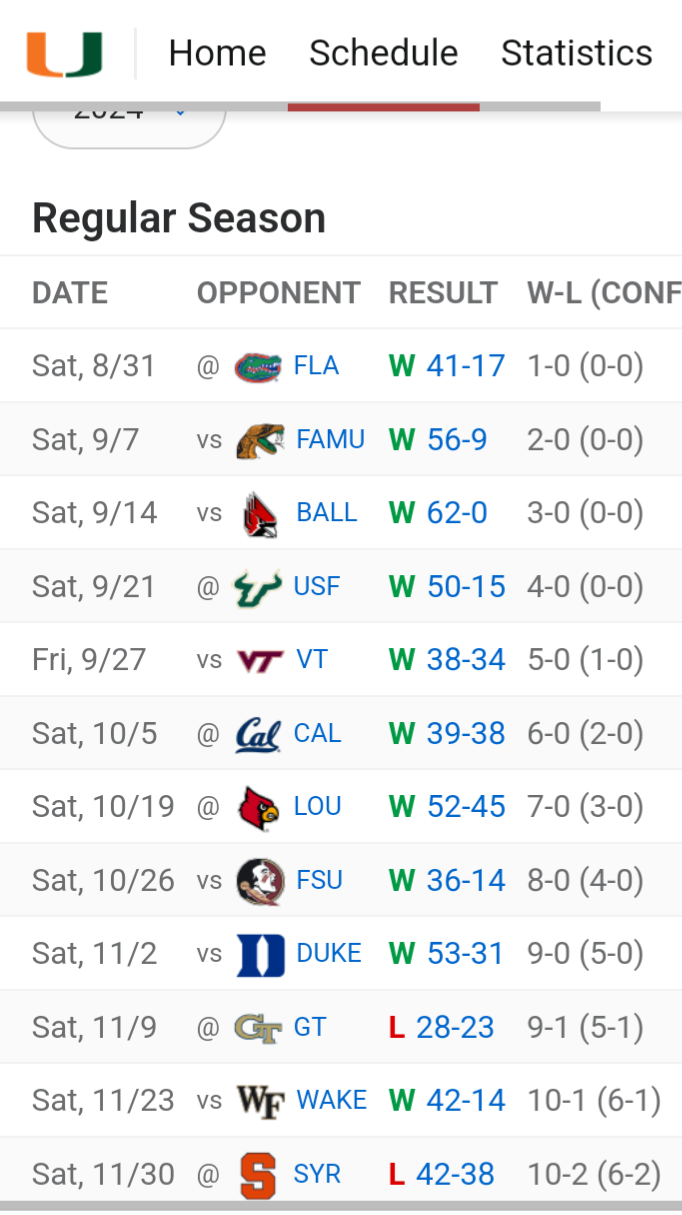This screenshot has width=682, height=1215.
Task: Open the FSU opponent page
Action: click(319, 881)
